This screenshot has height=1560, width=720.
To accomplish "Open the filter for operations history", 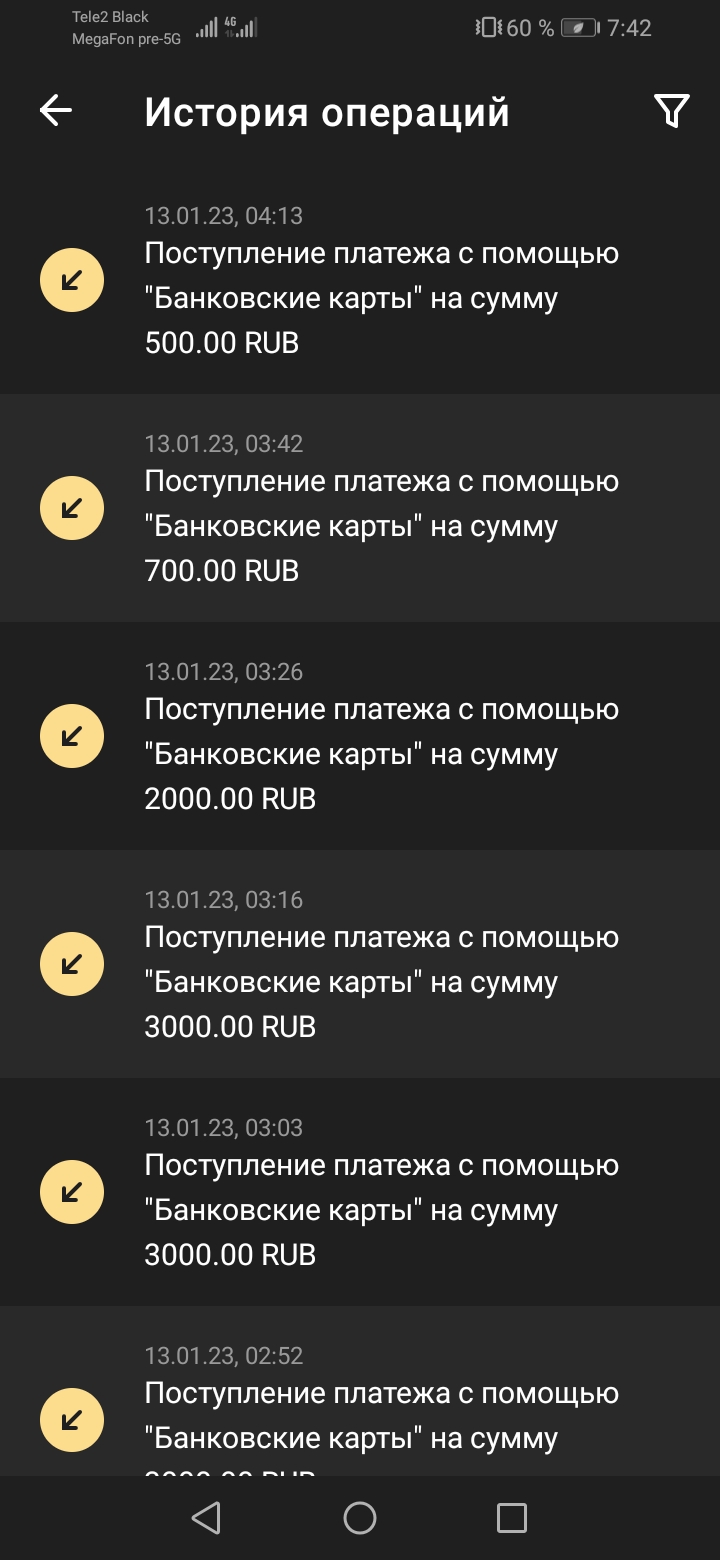I will pos(671,111).
